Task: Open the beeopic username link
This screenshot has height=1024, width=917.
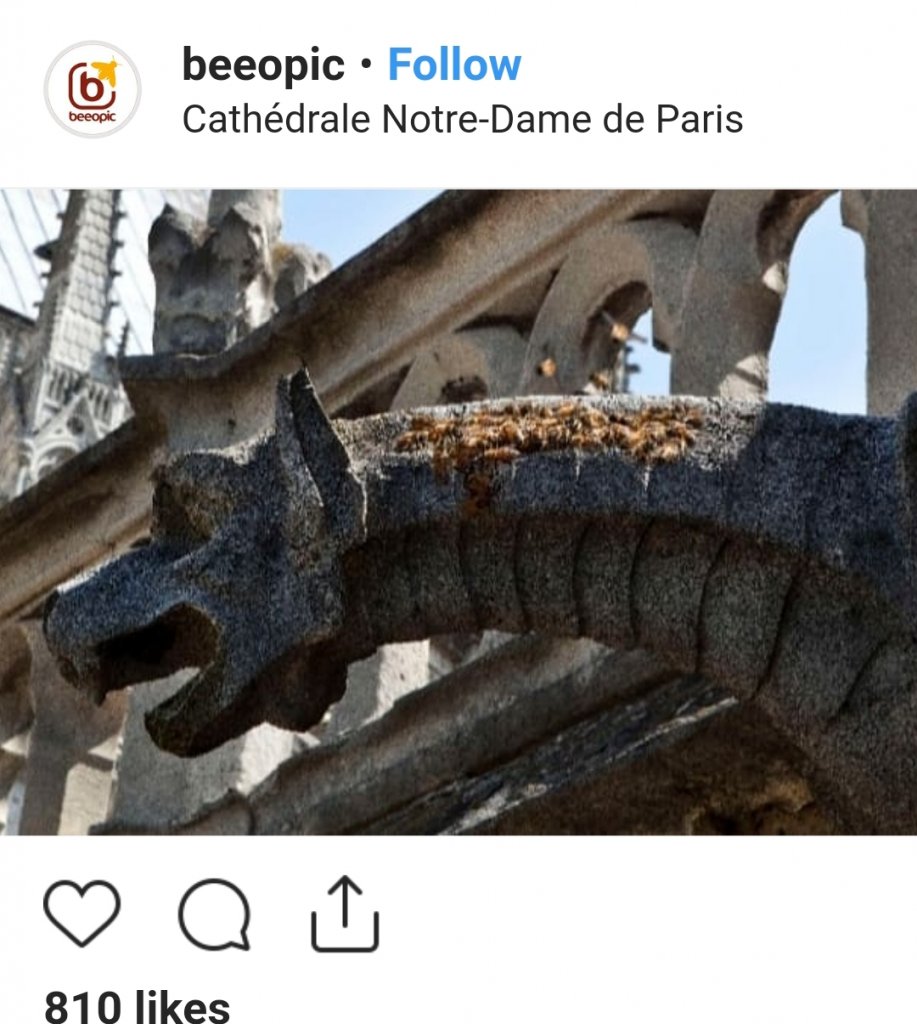Action: (x=263, y=66)
